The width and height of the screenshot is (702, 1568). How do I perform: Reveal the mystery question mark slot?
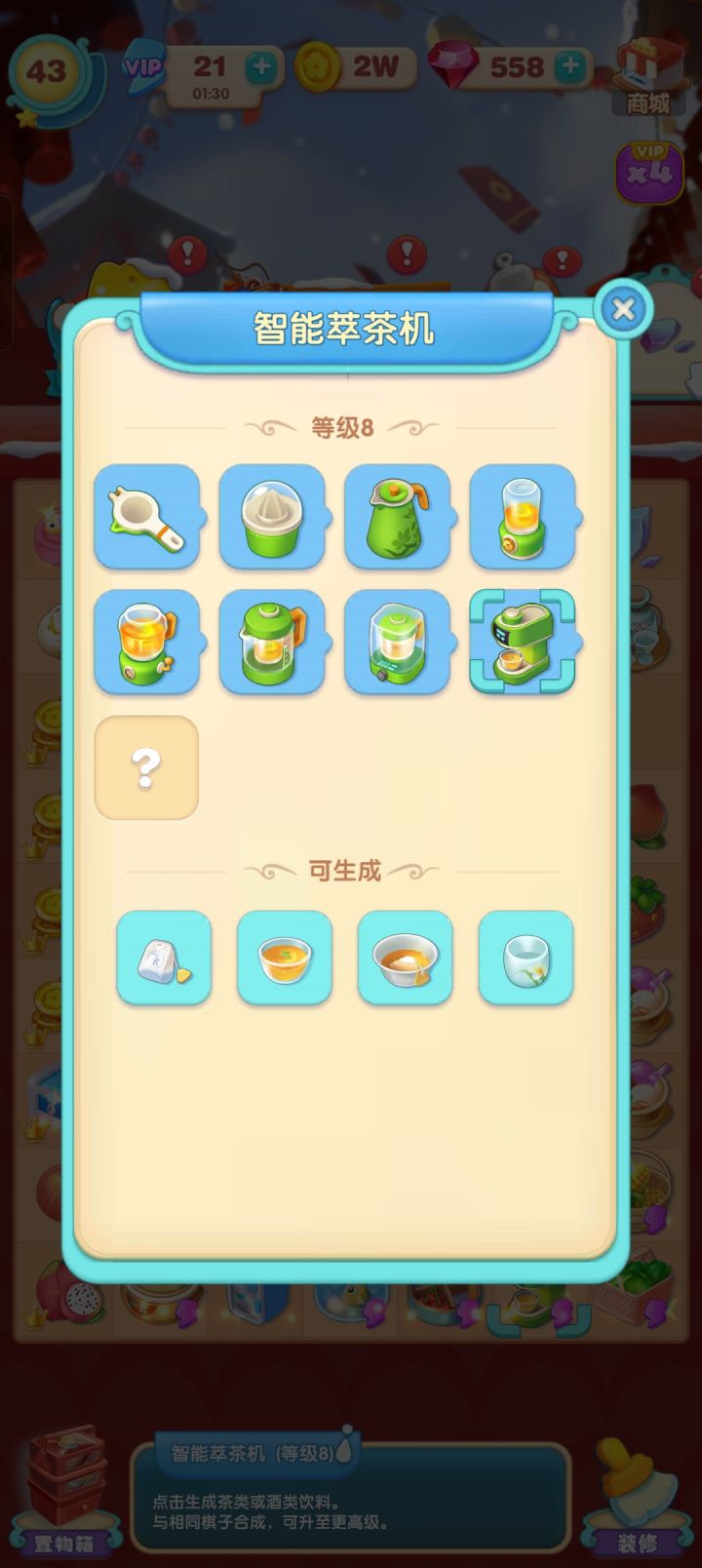coord(146,768)
